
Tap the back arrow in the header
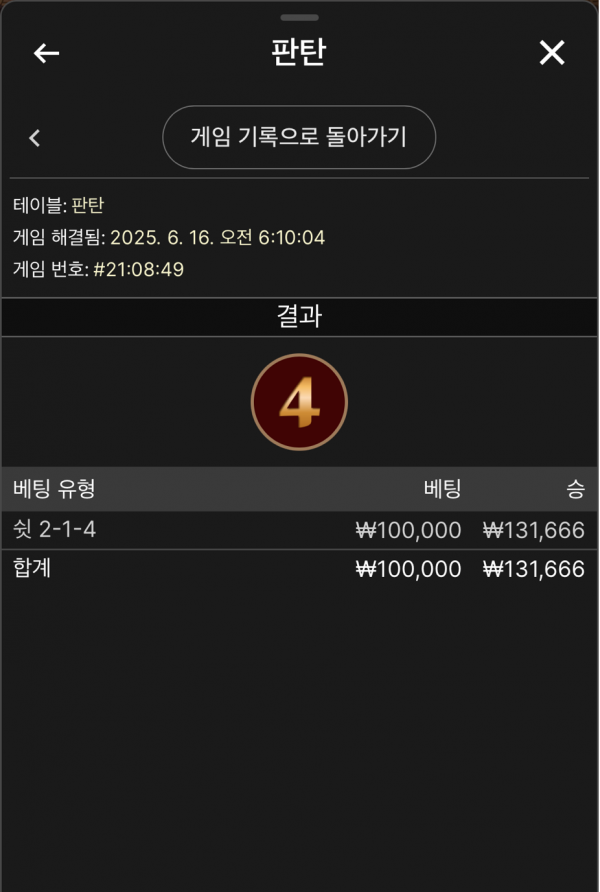click(x=47, y=54)
